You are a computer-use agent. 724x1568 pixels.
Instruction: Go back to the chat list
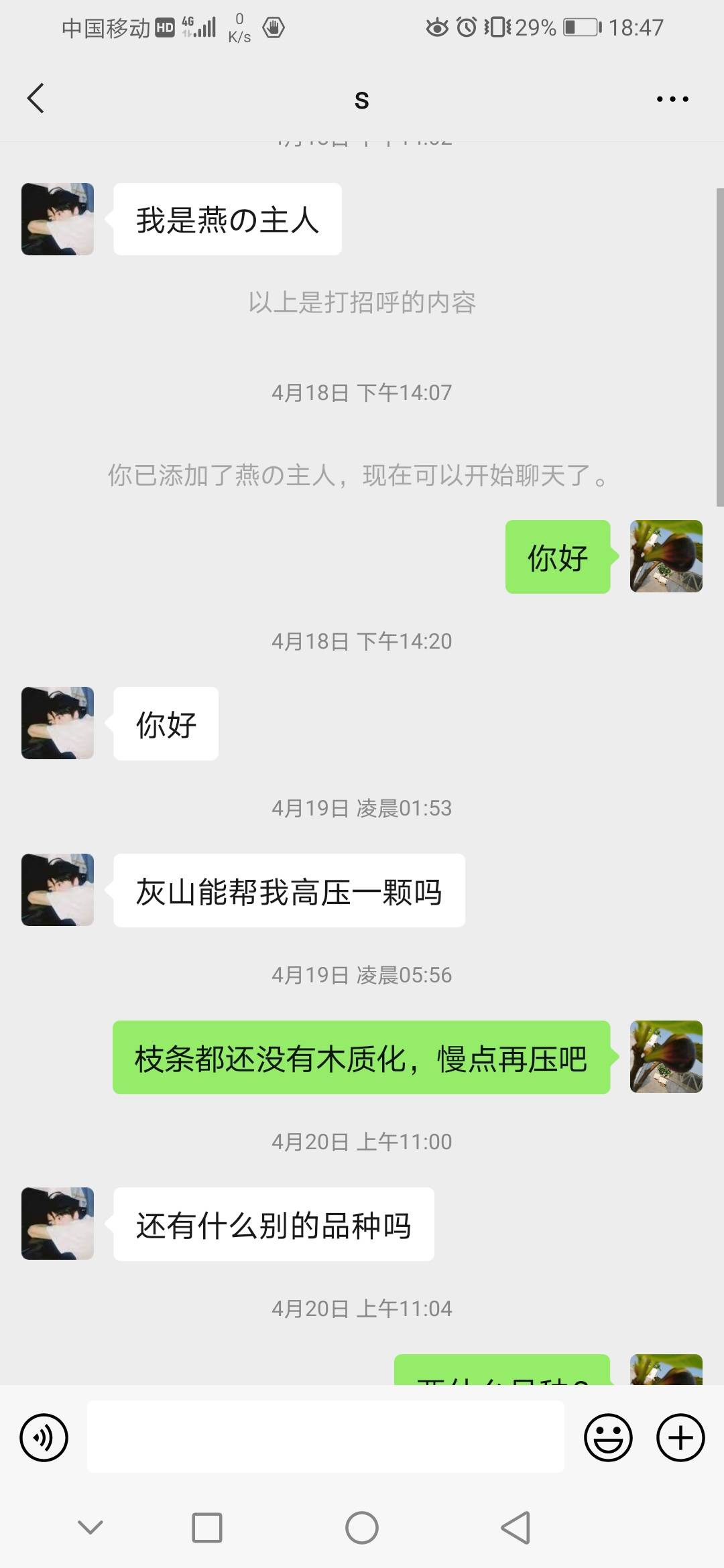click(x=36, y=99)
